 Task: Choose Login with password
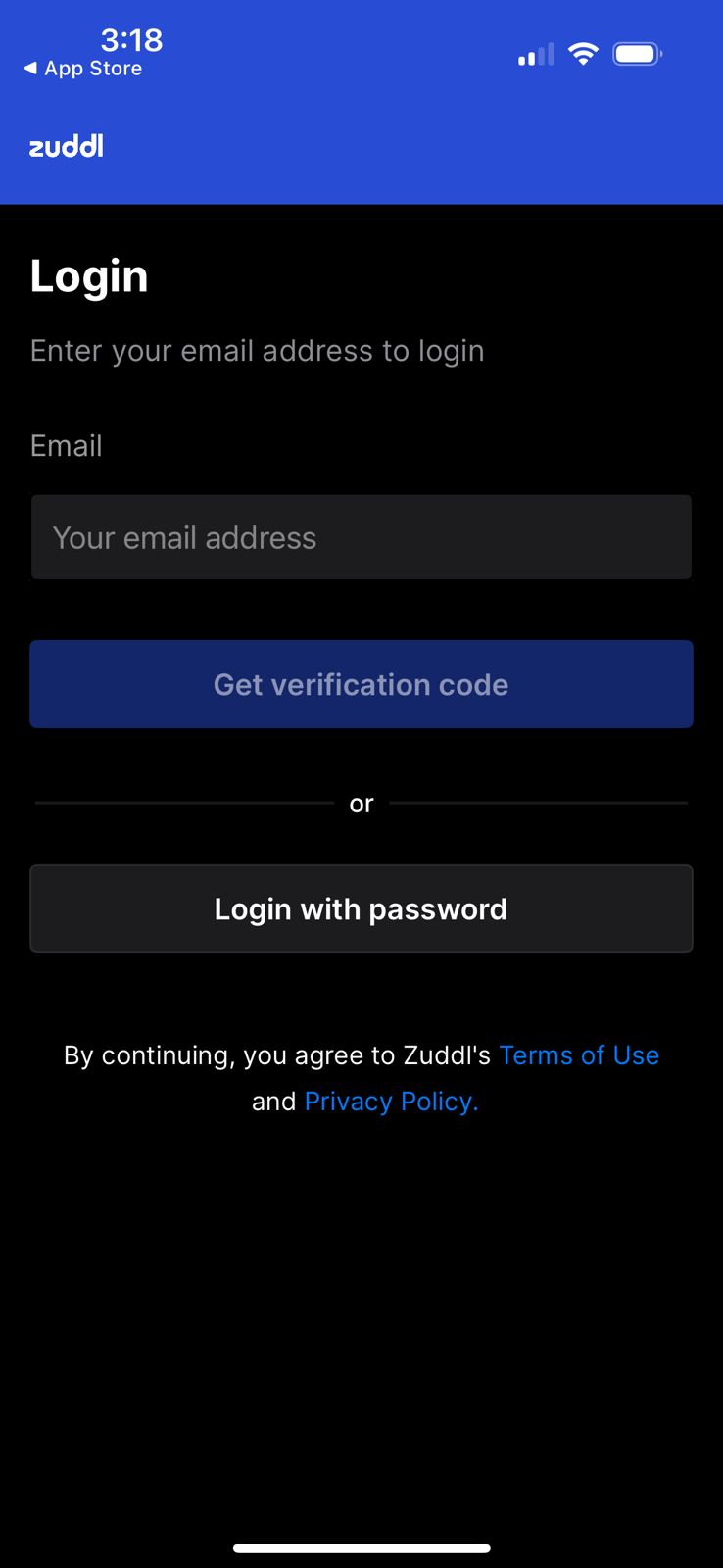(x=361, y=908)
